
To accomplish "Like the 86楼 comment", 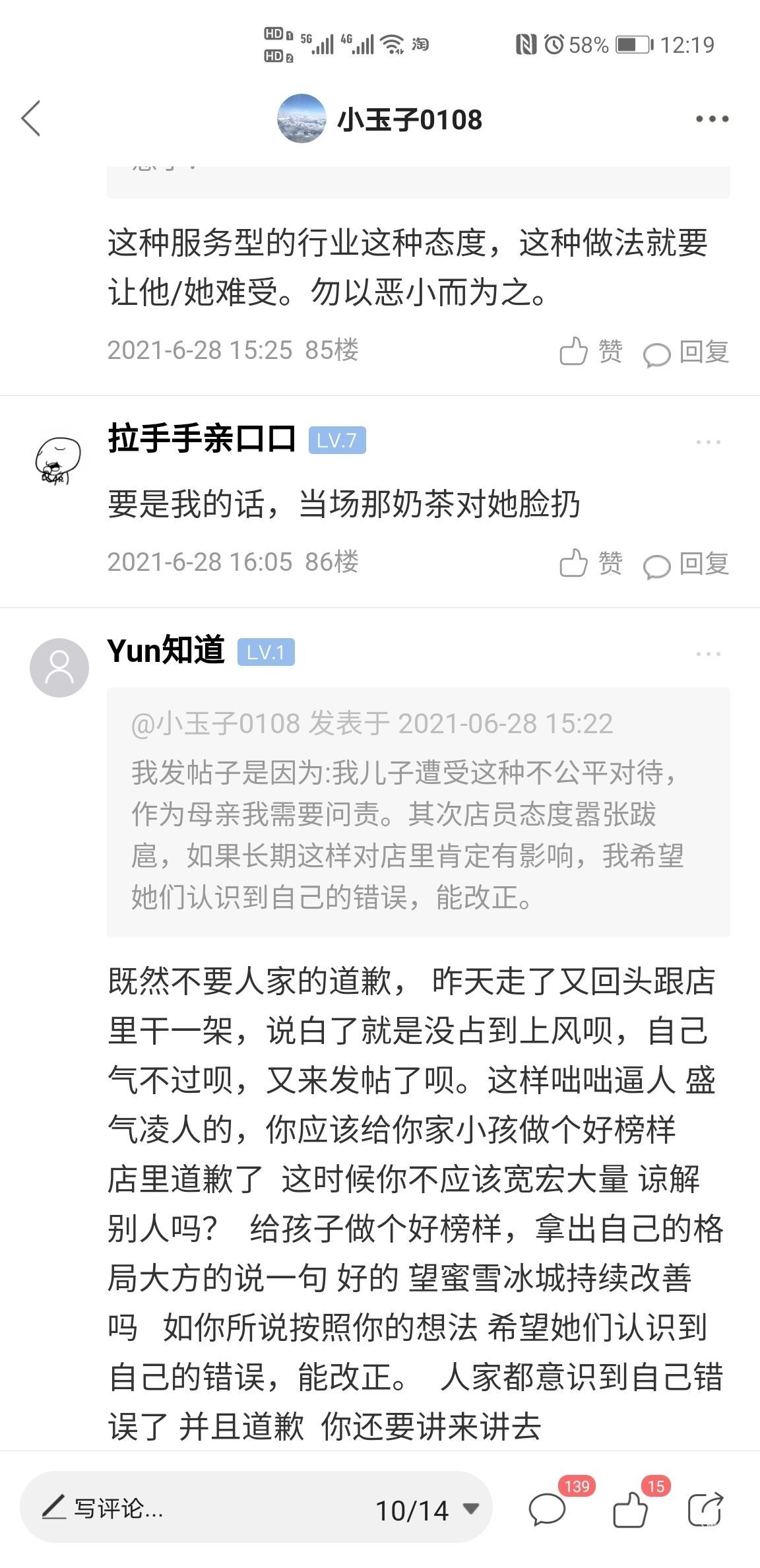I will (590, 564).
